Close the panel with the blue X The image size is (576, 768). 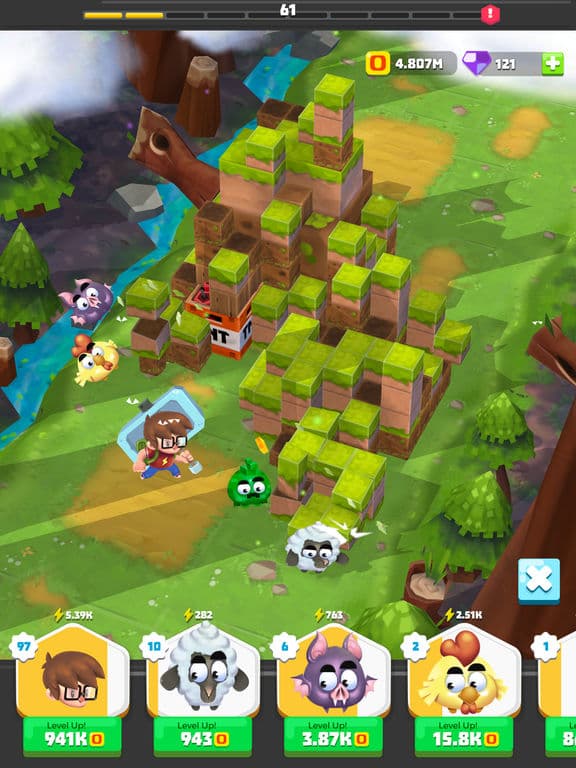[539, 581]
